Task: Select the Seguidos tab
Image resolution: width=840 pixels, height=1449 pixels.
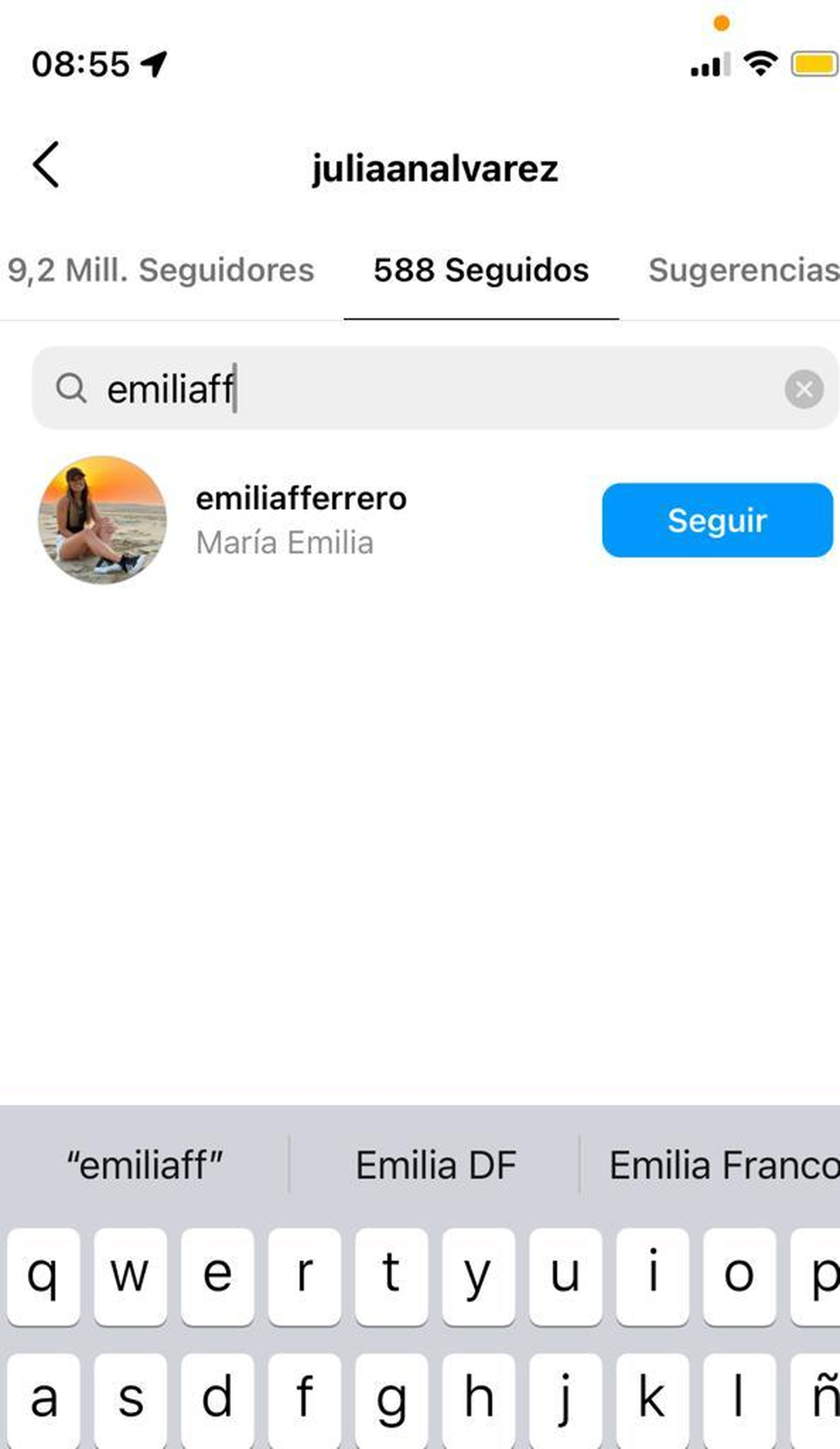Action: 482,270
